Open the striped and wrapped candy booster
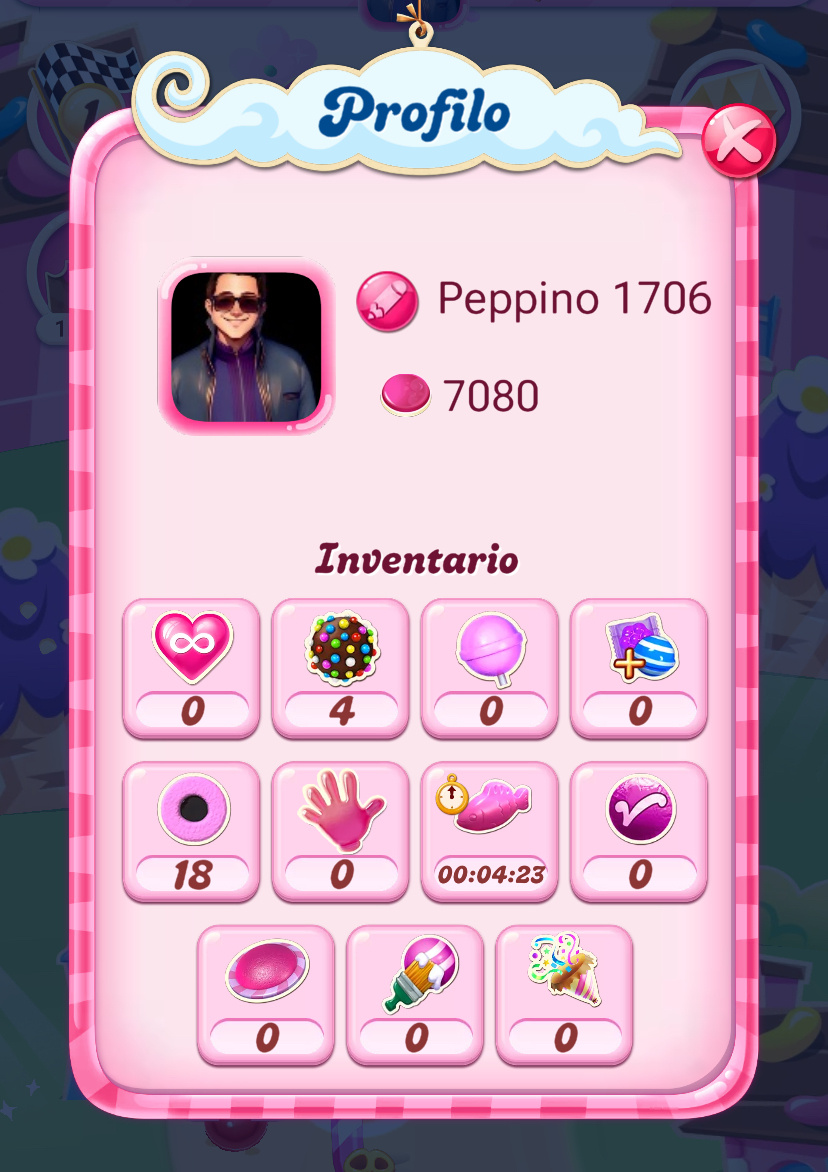The height and width of the screenshot is (1172, 828). [x=638, y=666]
